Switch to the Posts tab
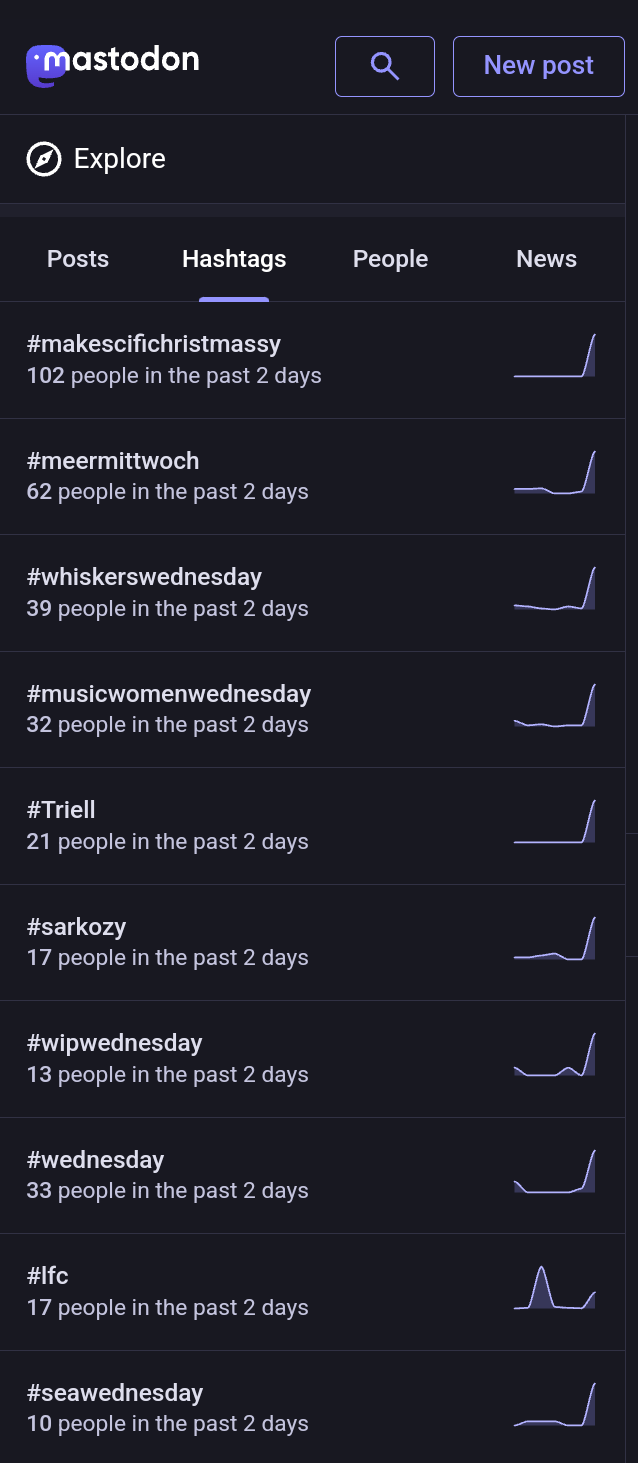The width and height of the screenshot is (638, 1463). pyautogui.click(x=78, y=259)
